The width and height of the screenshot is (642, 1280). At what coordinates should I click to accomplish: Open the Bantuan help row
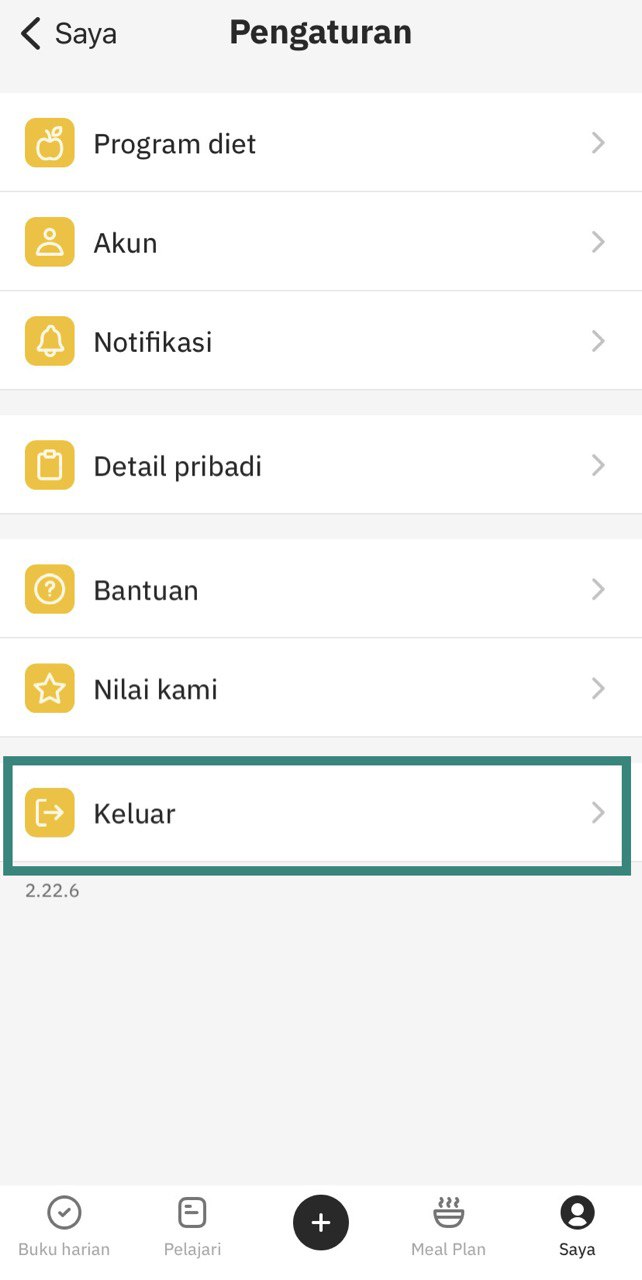click(x=320, y=590)
